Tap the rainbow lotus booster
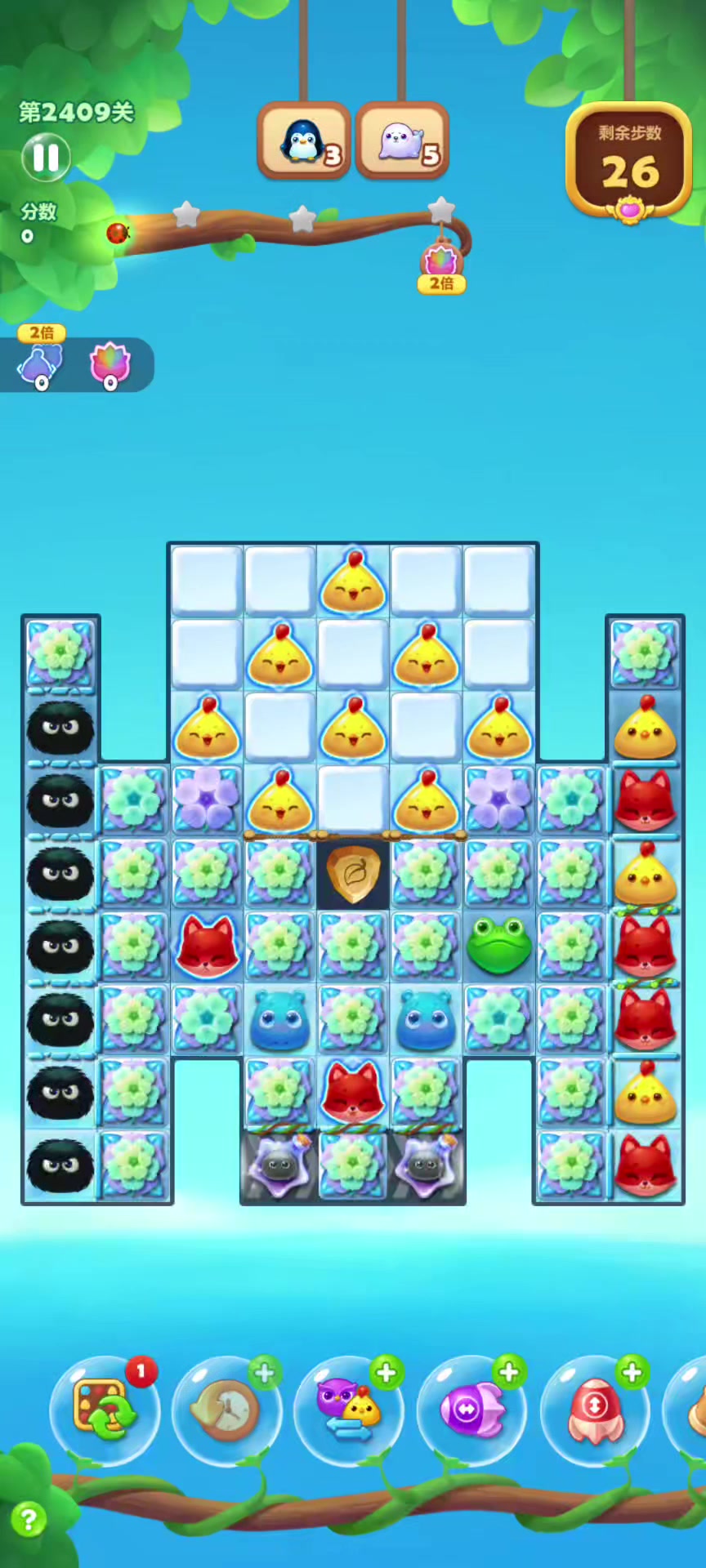This screenshot has width=706, height=1568. [110, 363]
